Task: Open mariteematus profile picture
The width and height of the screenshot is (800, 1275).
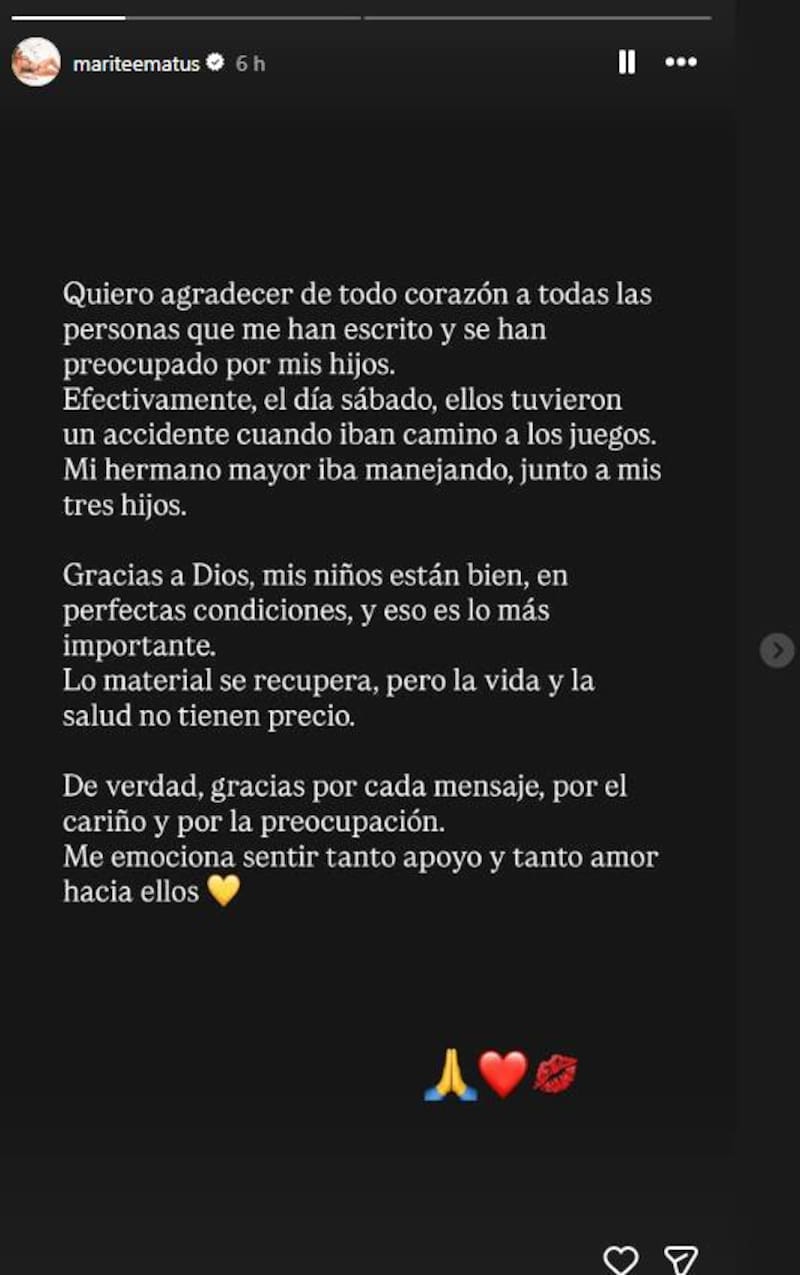Action: coord(36,62)
